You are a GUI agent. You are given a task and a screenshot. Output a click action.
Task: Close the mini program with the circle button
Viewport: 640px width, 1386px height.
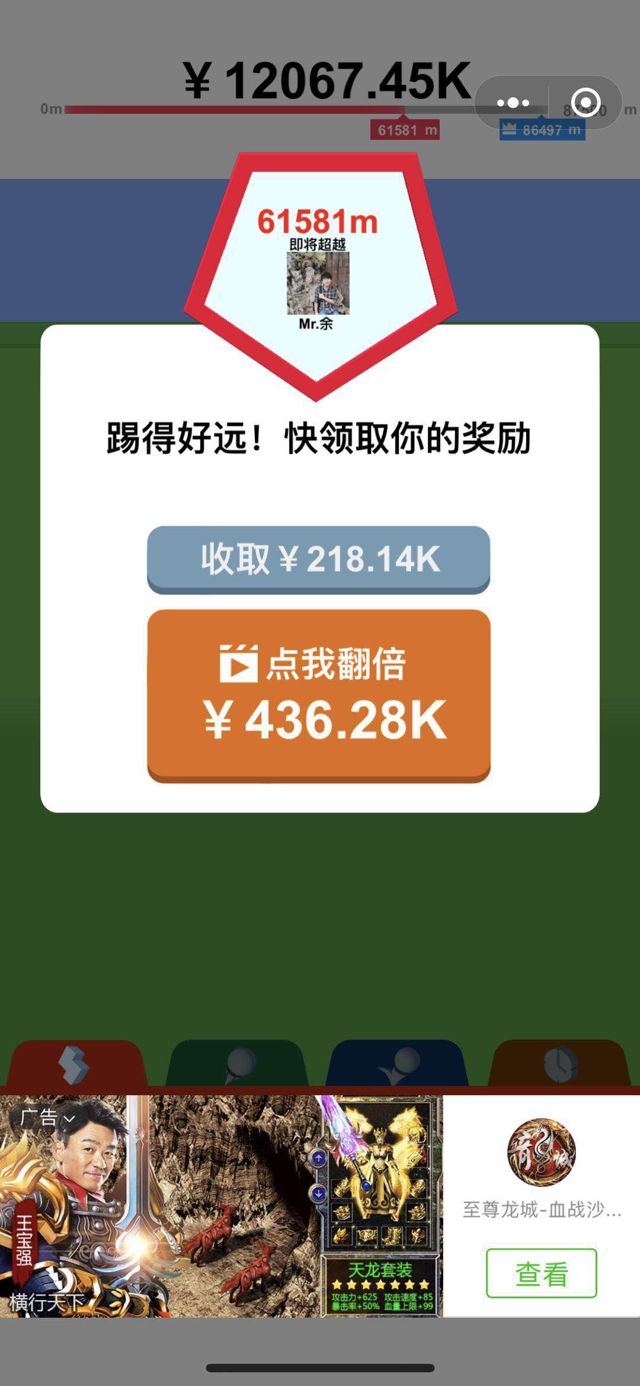click(587, 102)
